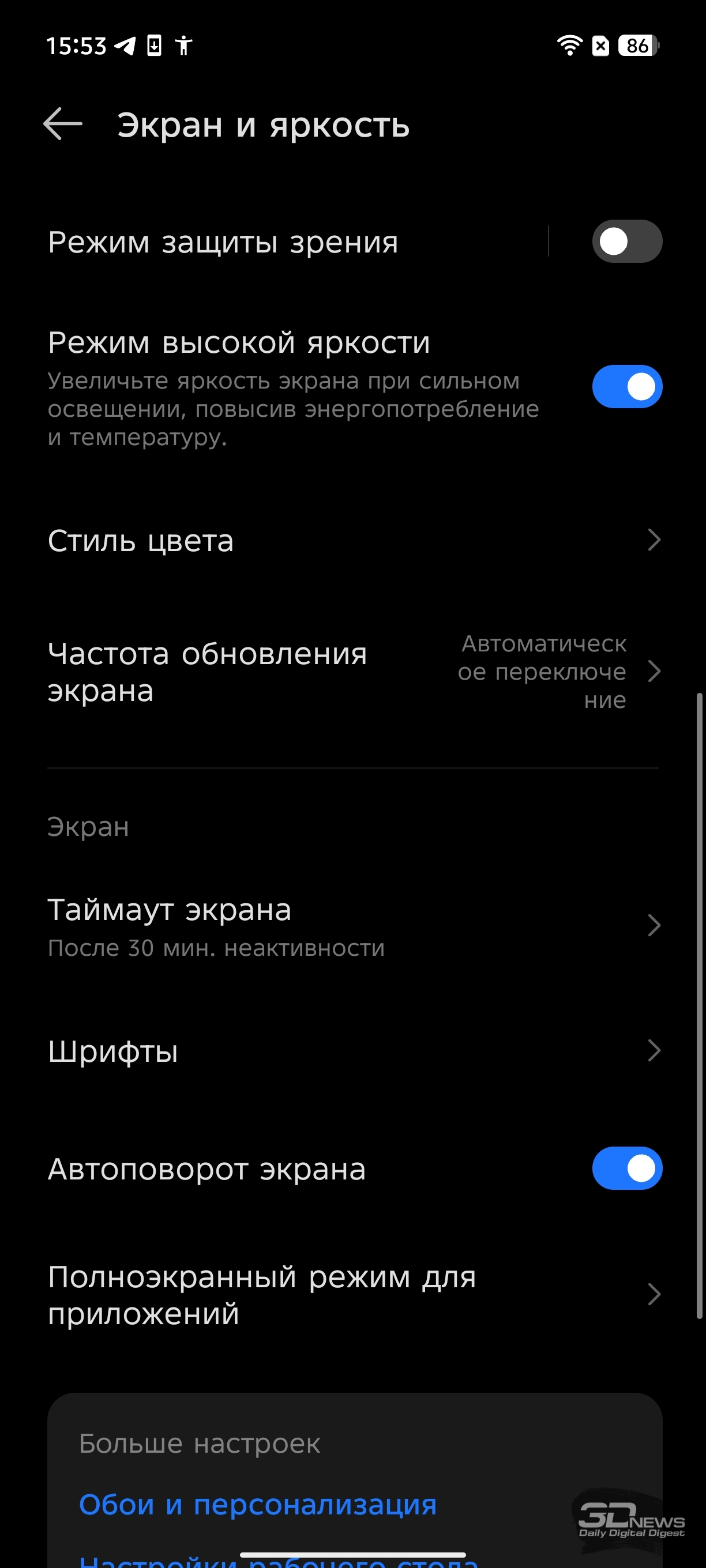Turn off Режим высокой яркости
The width and height of the screenshot is (706, 1568).
[x=627, y=387]
